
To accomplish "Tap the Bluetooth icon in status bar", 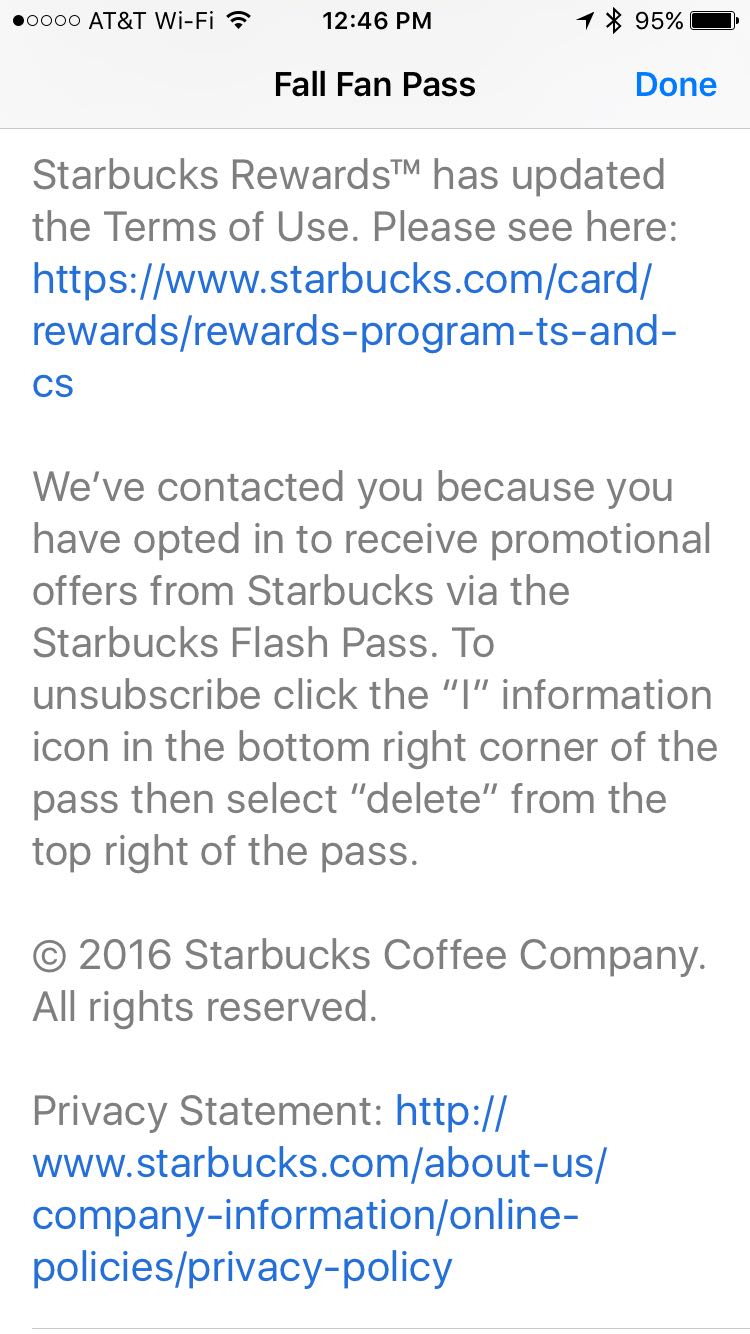I will pyautogui.click(x=615, y=18).
